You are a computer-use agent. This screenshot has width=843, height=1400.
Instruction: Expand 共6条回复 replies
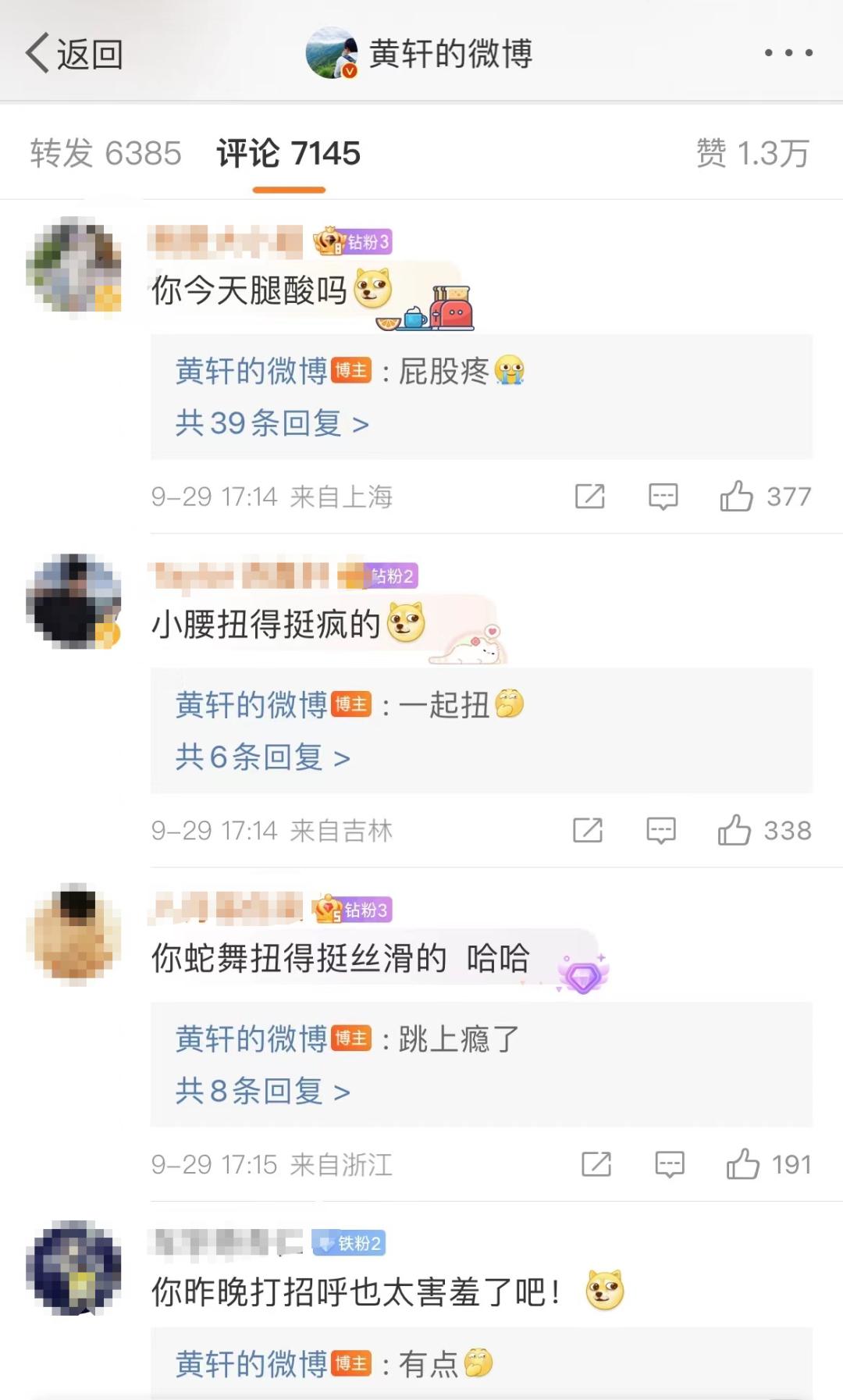[x=262, y=757]
